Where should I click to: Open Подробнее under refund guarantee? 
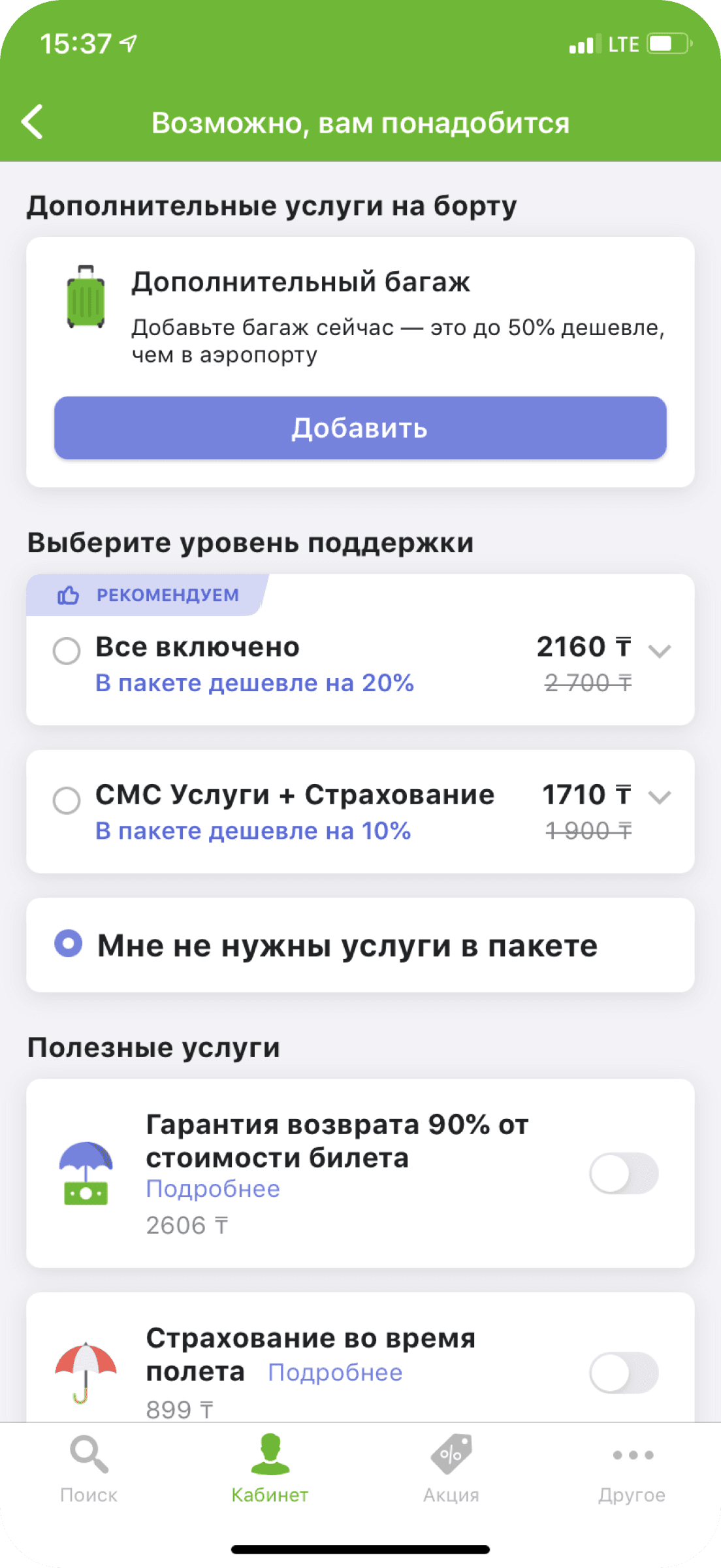click(213, 1189)
